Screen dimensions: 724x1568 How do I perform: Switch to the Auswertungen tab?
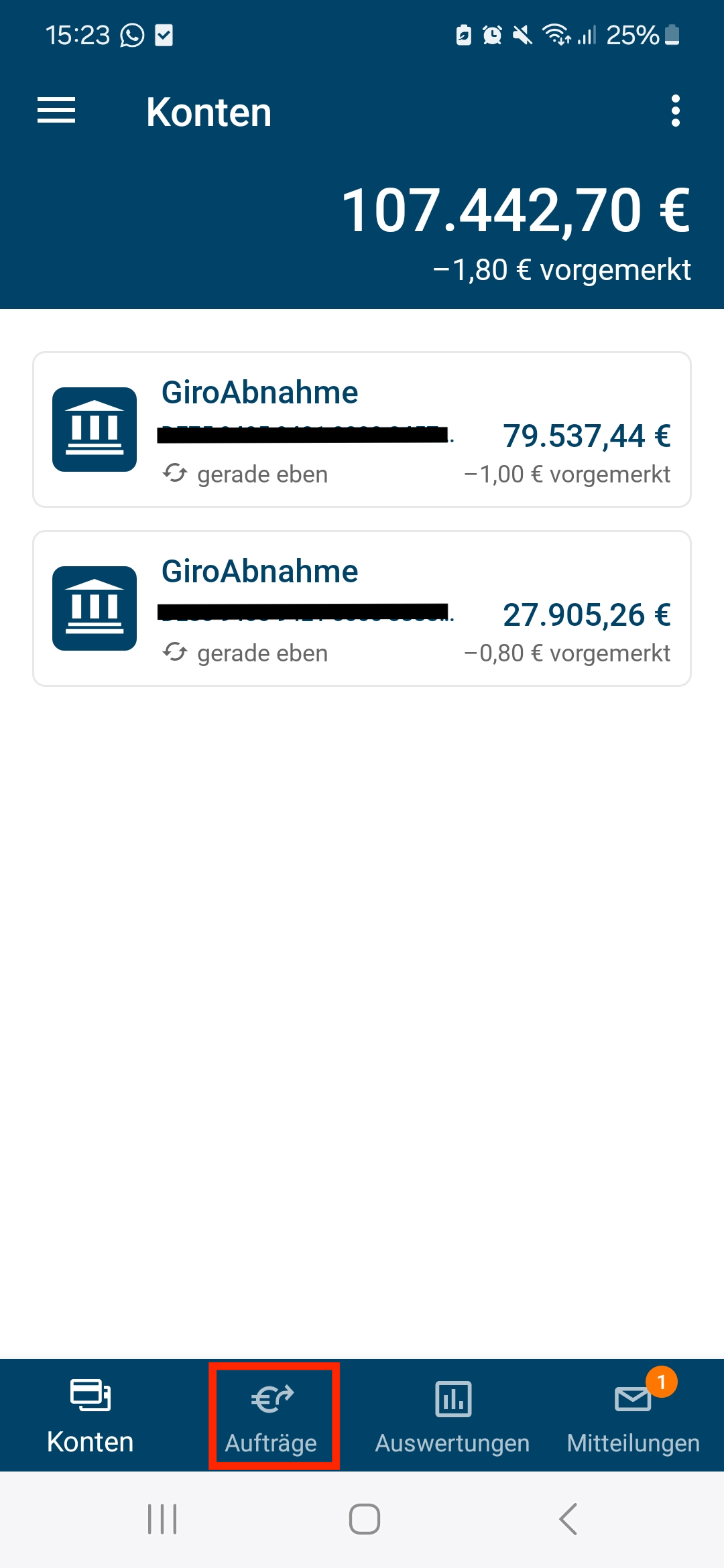coord(452,1417)
